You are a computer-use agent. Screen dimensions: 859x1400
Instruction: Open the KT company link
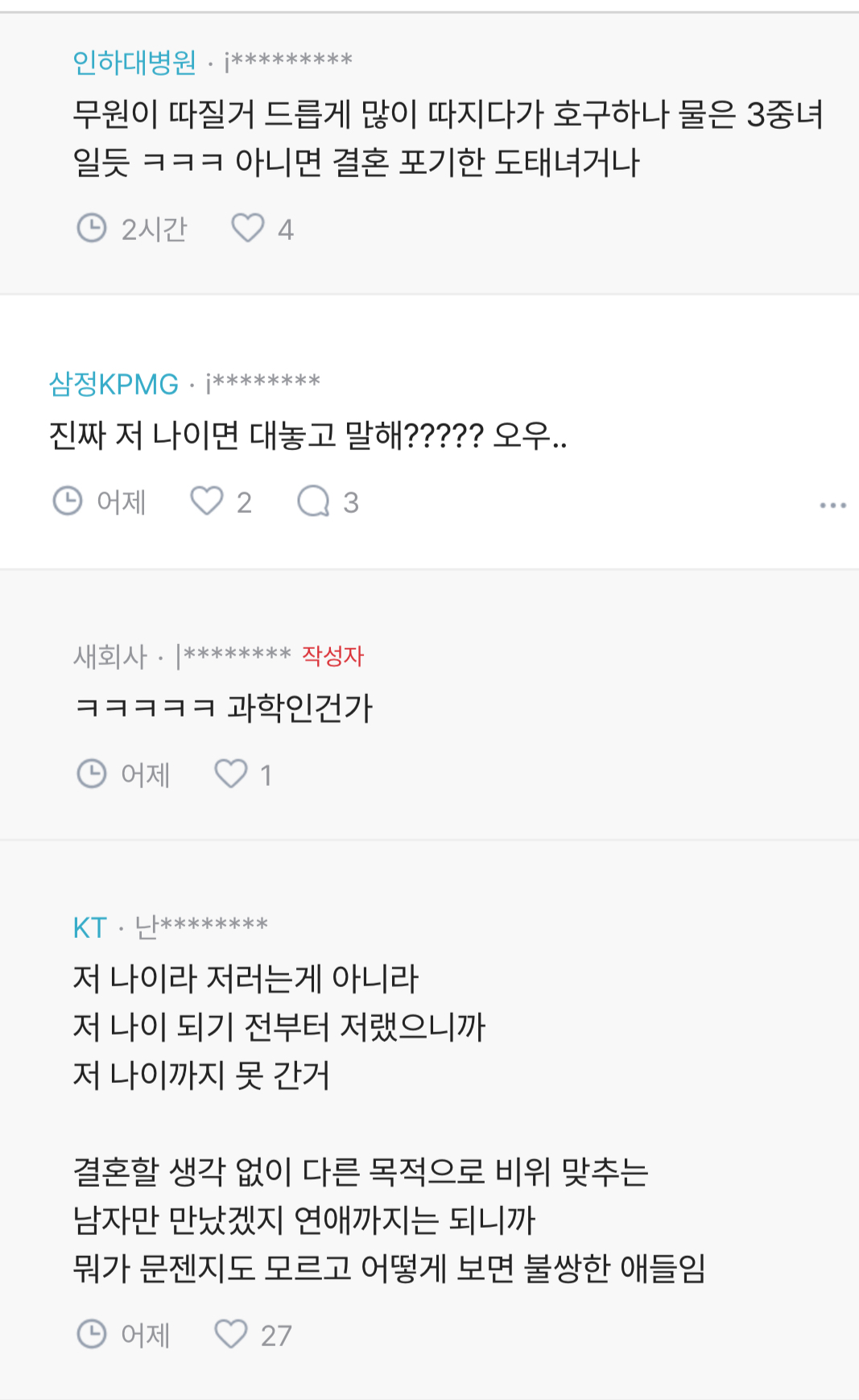[x=89, y=927]
